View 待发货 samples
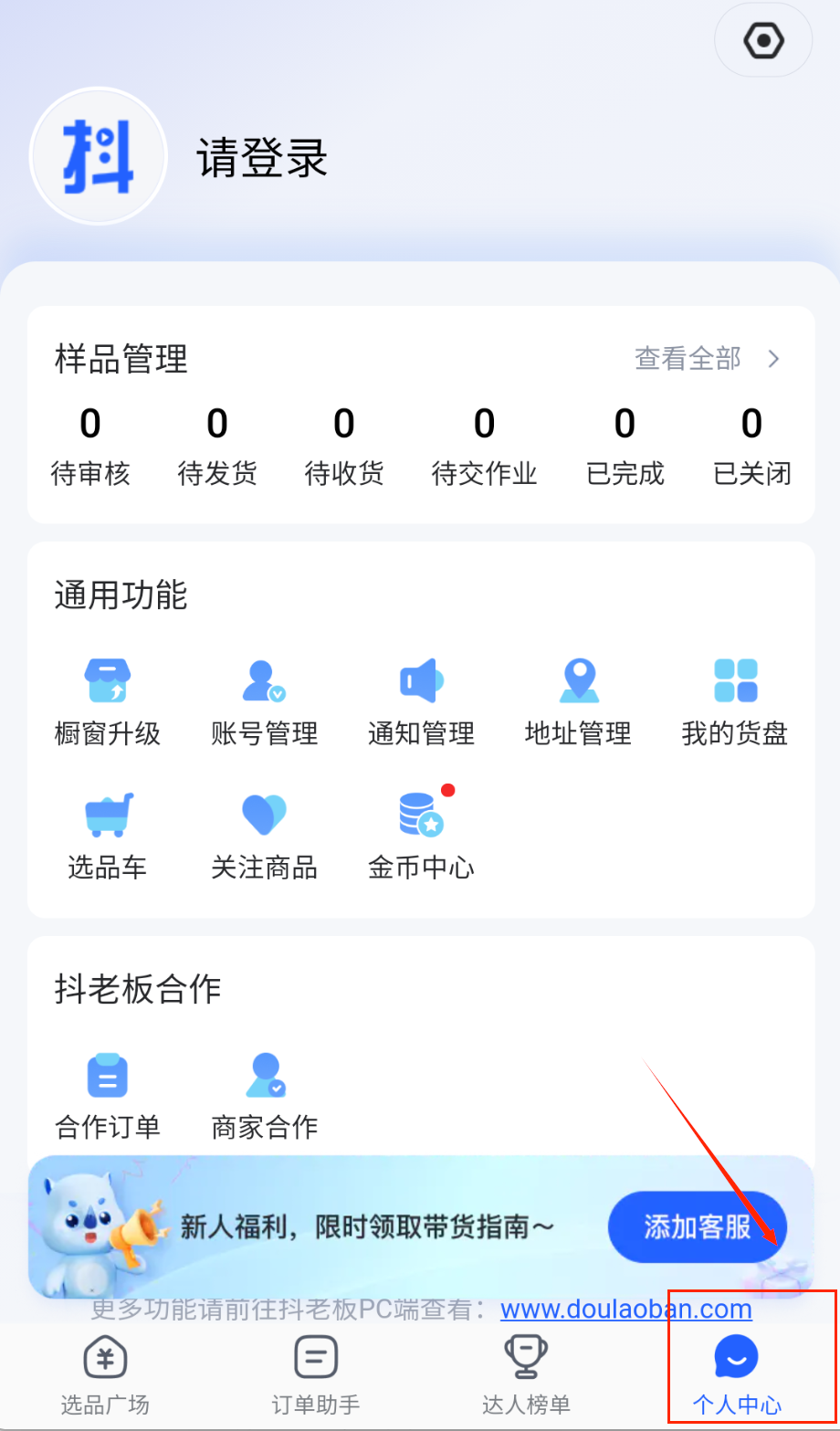 217,447
